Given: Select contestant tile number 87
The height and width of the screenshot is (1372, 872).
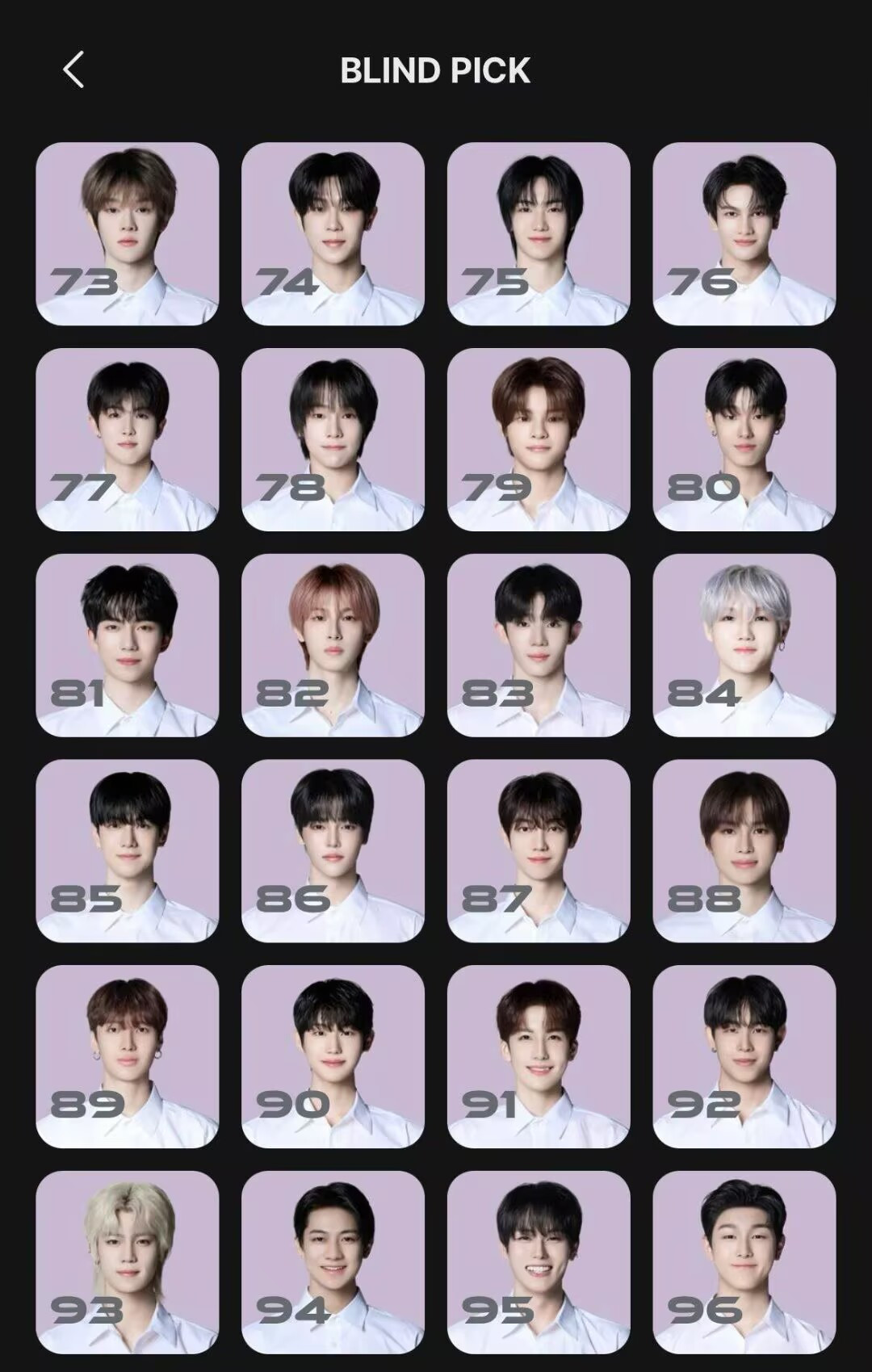Looking at the screenshot, I should point(539,851).
